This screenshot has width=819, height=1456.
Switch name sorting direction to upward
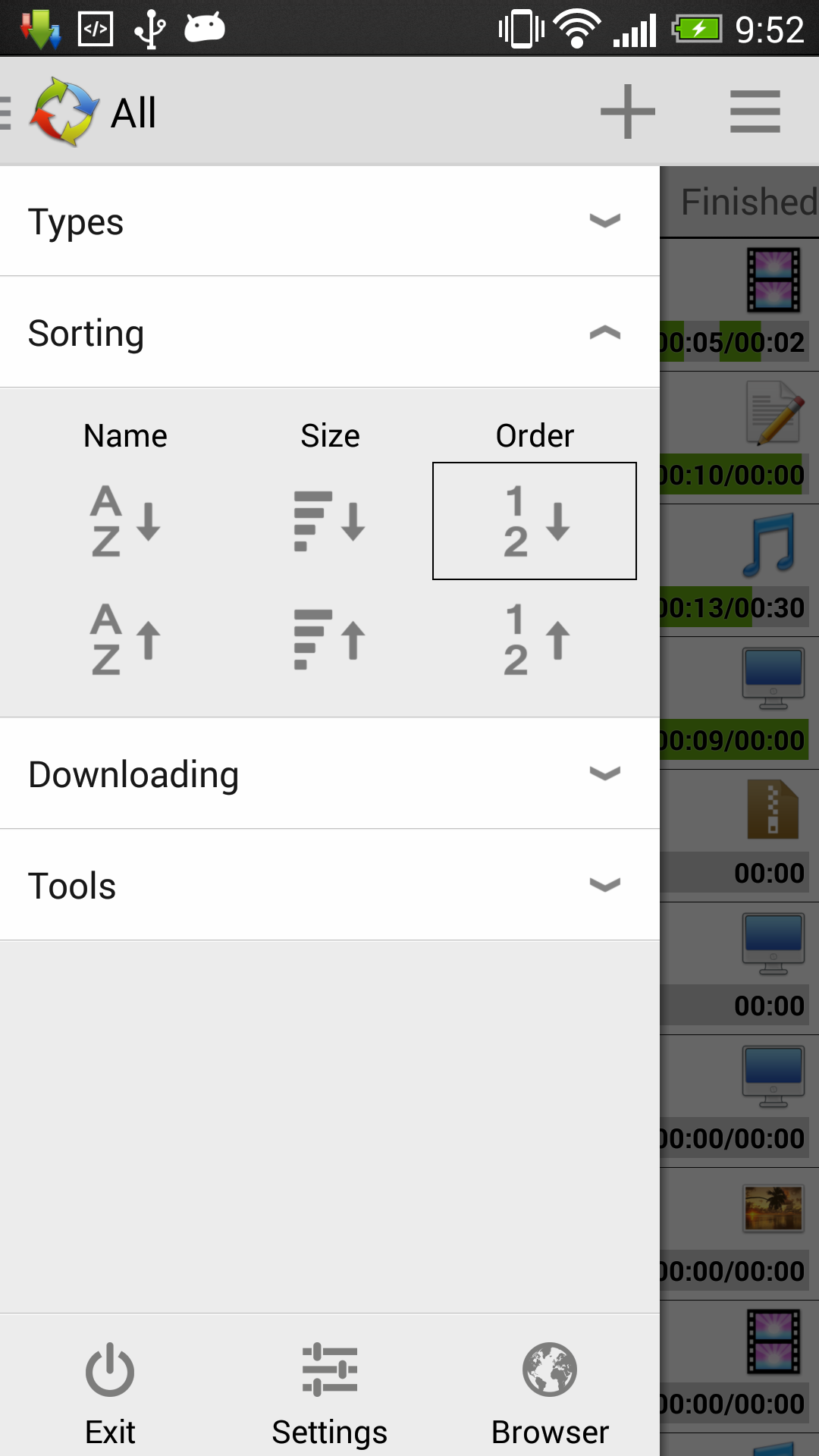click(125, 641)
